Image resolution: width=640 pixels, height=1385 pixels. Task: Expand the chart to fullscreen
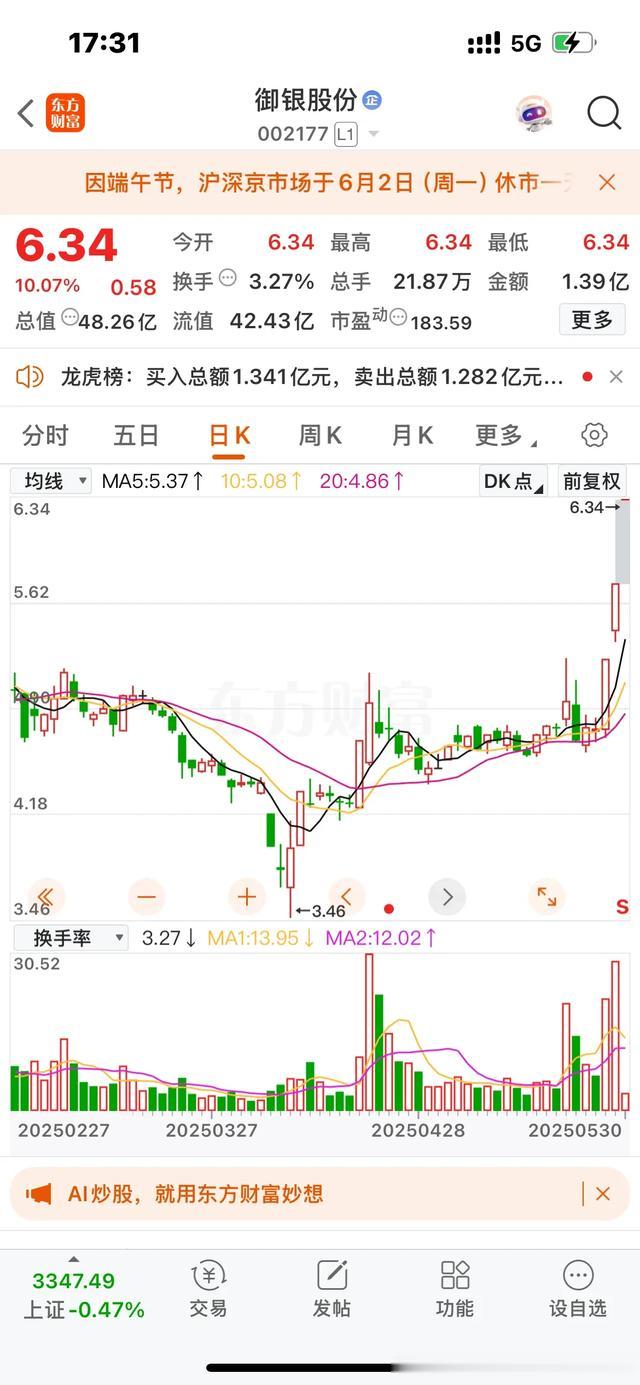pyautogui.click(x=547, y=897)
